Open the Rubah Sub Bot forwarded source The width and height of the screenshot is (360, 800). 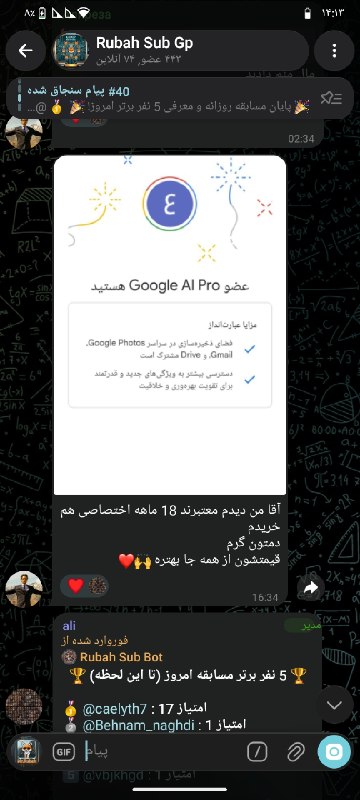pyautogui.click(x=121, y=657)
